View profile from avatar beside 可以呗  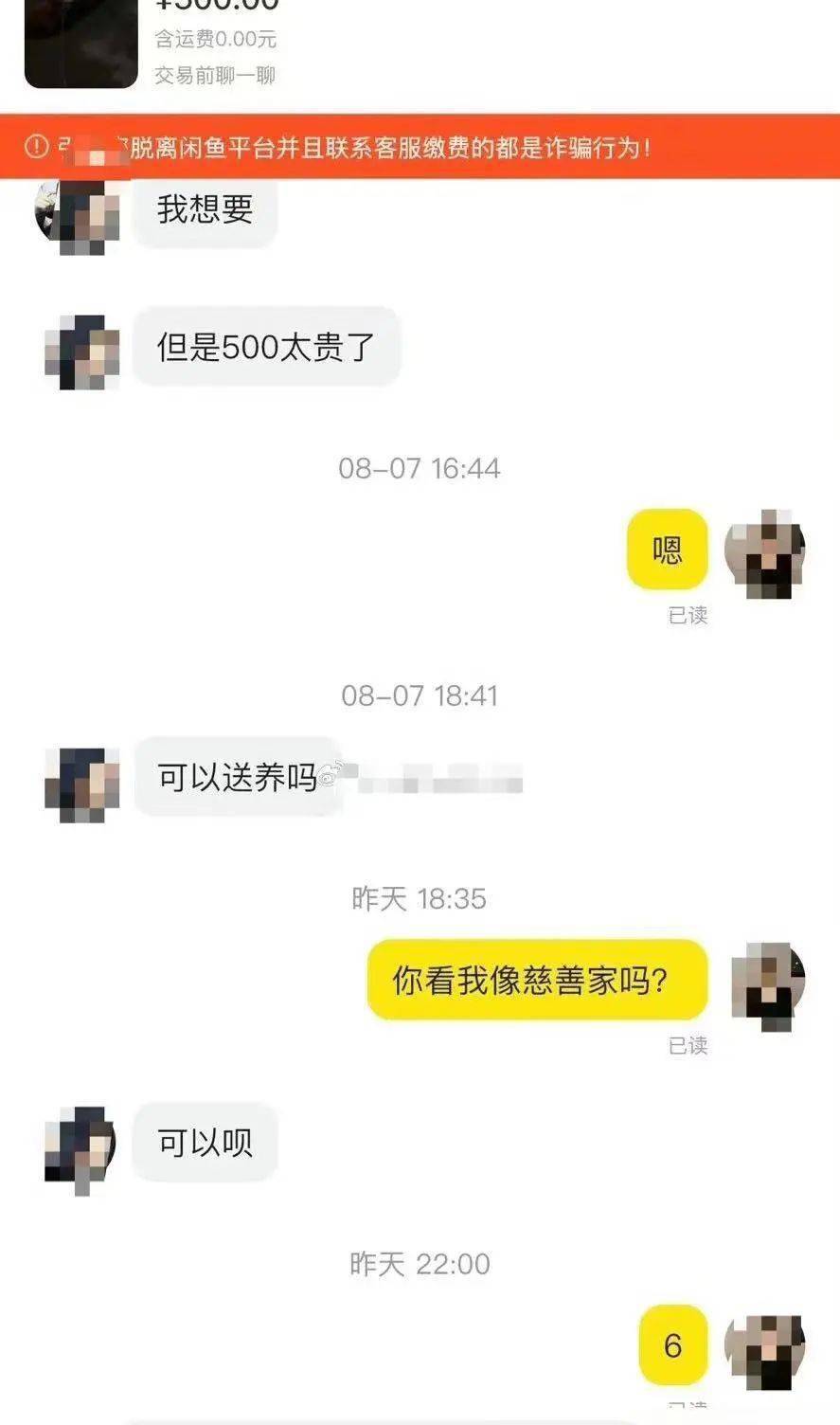click(80, 1146)
